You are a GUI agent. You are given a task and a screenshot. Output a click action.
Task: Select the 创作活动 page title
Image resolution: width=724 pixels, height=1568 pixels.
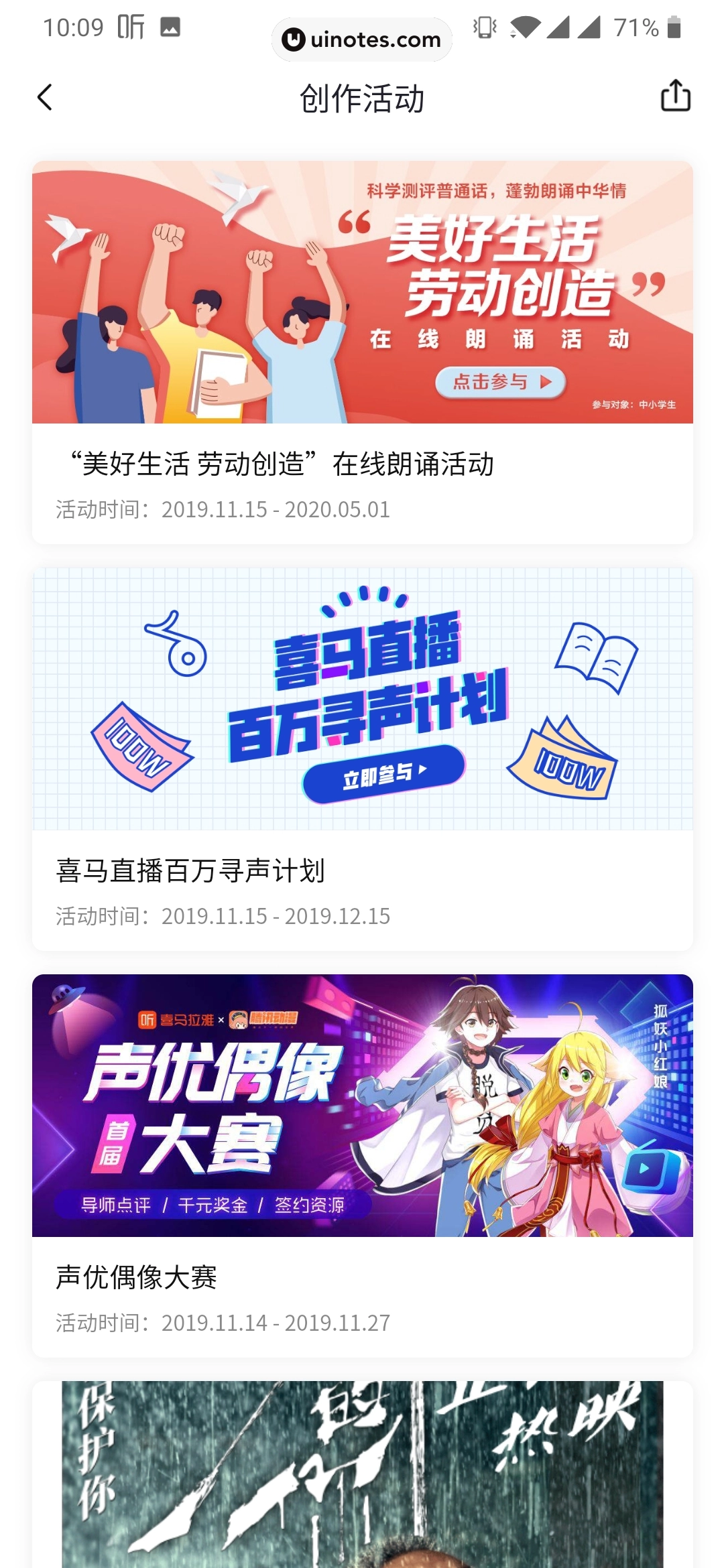coord(362,98)
